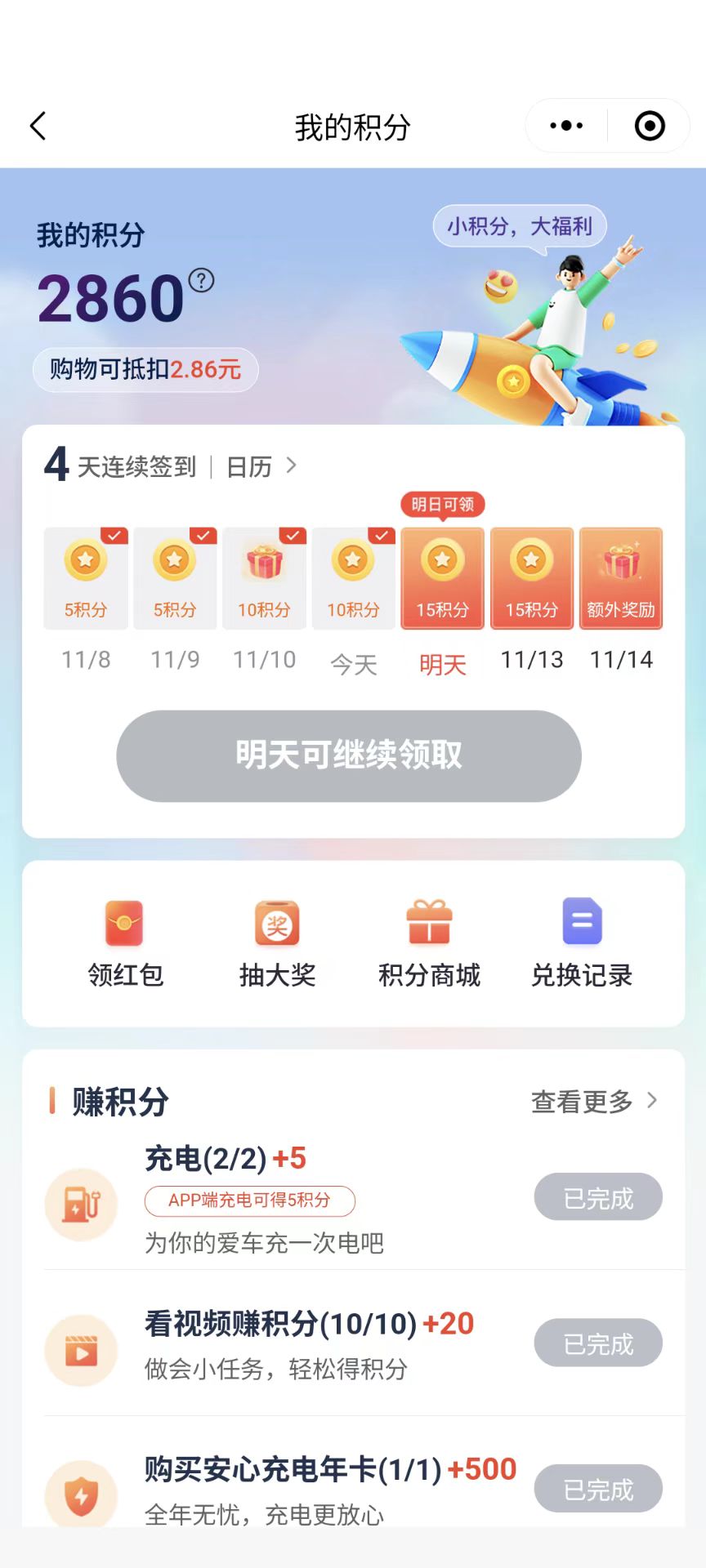
Task: Select tomorrow's 15积分 sign-in reward card
Action: coord(442,579)
